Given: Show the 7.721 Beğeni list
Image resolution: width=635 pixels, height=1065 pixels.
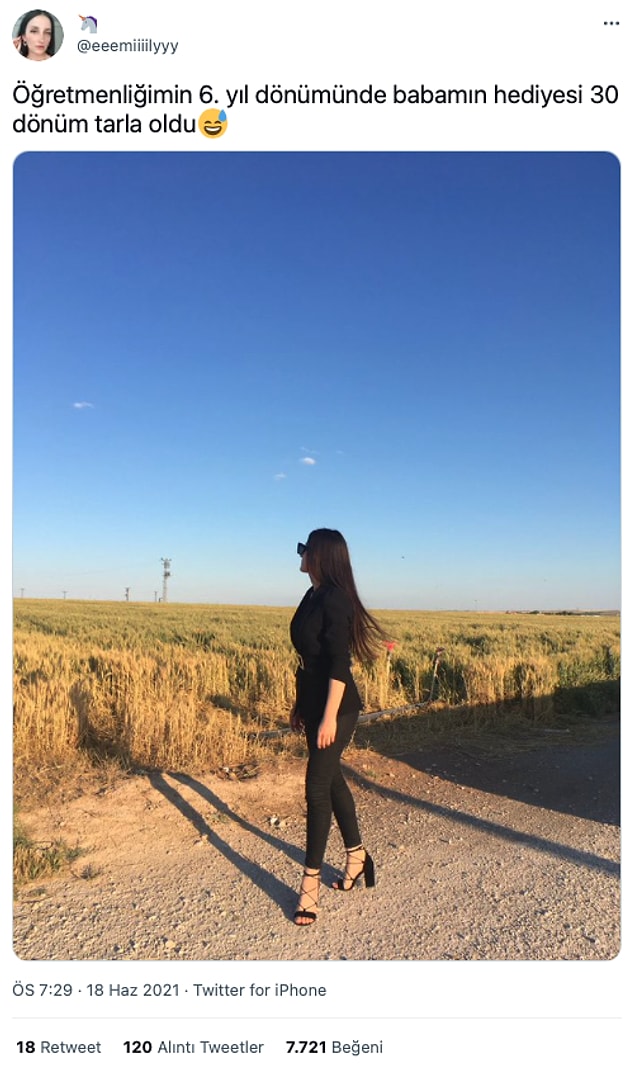Looking at the screenshot, I should 334,1047.
